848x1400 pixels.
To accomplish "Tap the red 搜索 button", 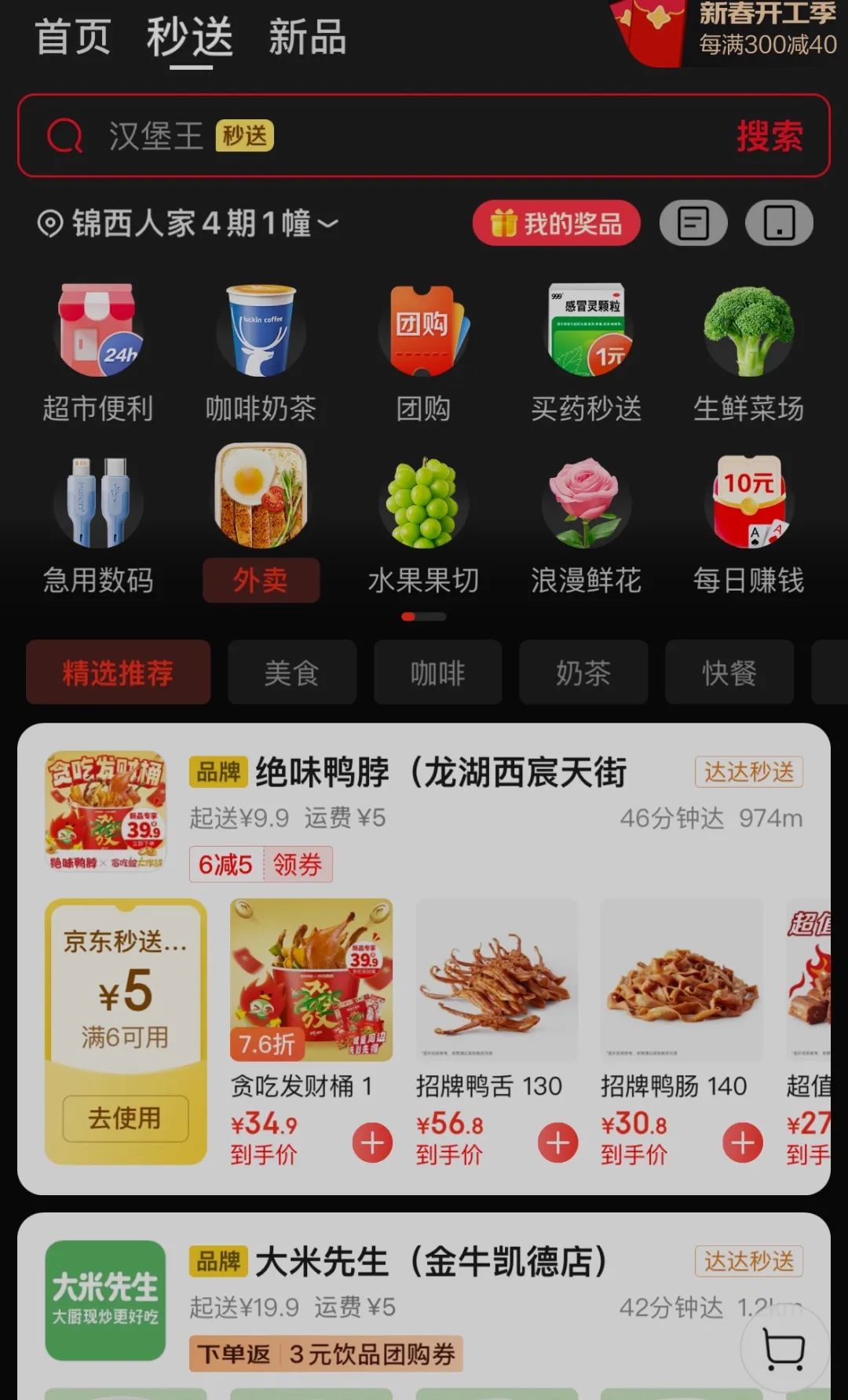I will point(769,137).
